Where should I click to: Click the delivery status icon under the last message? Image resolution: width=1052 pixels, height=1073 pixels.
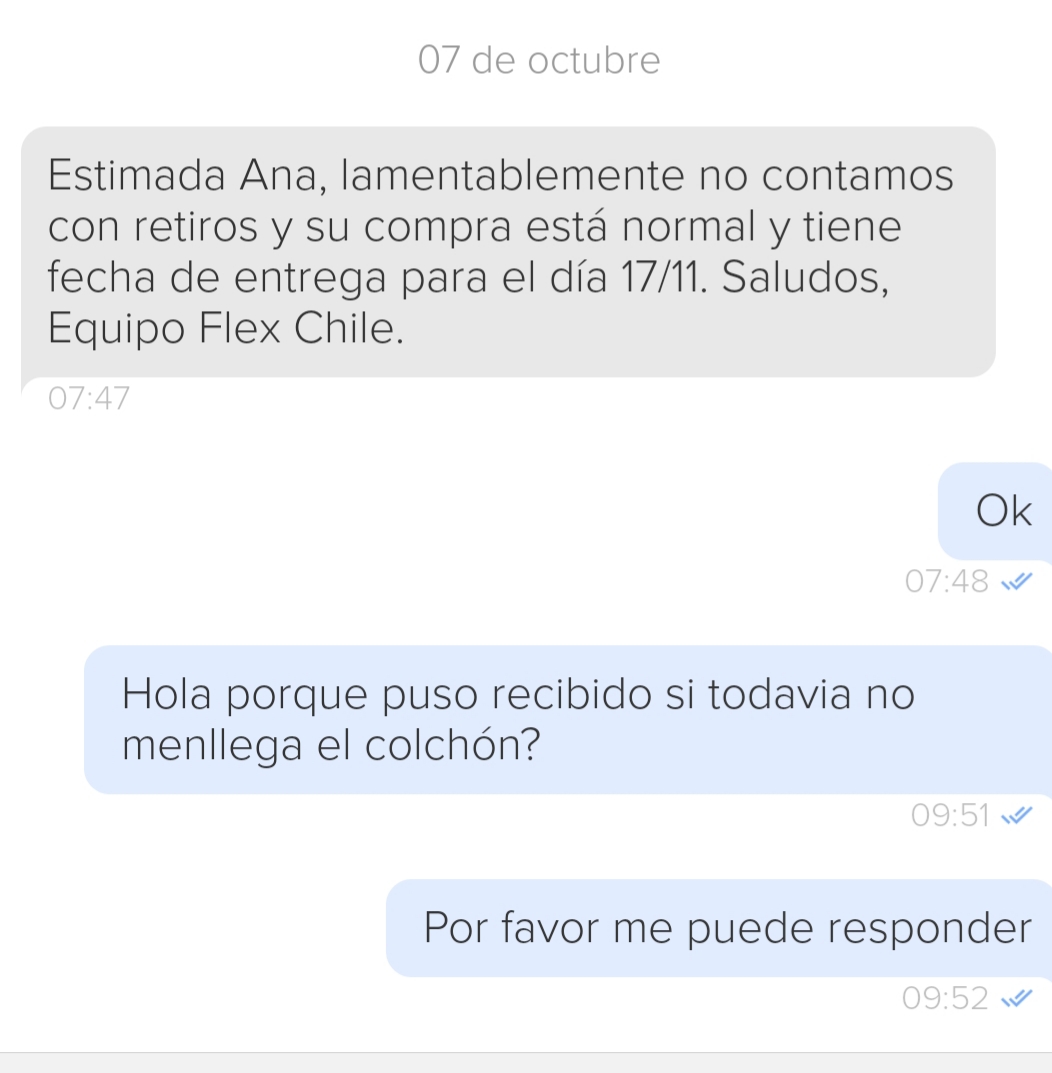[1016, 998]
